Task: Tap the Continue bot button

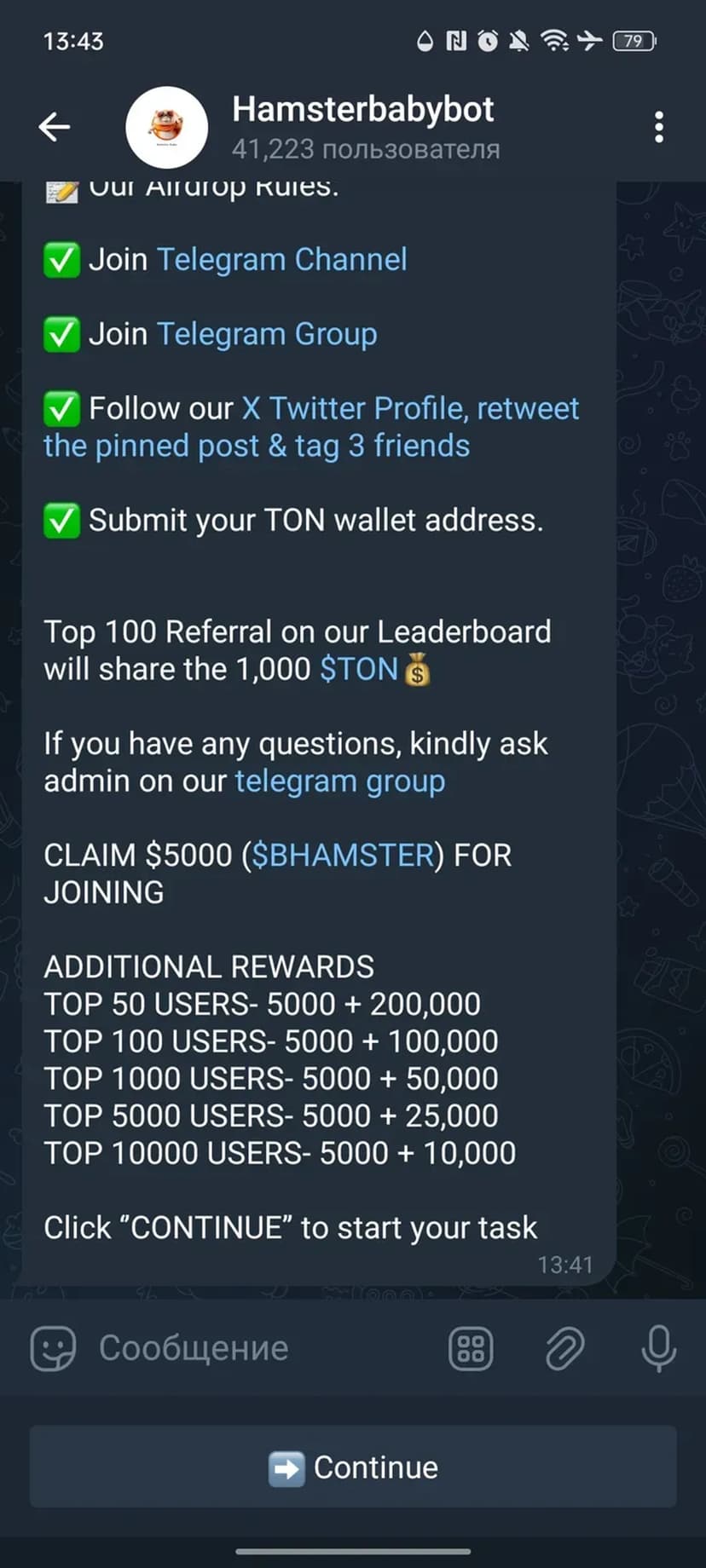Action: pos(353,1467)
